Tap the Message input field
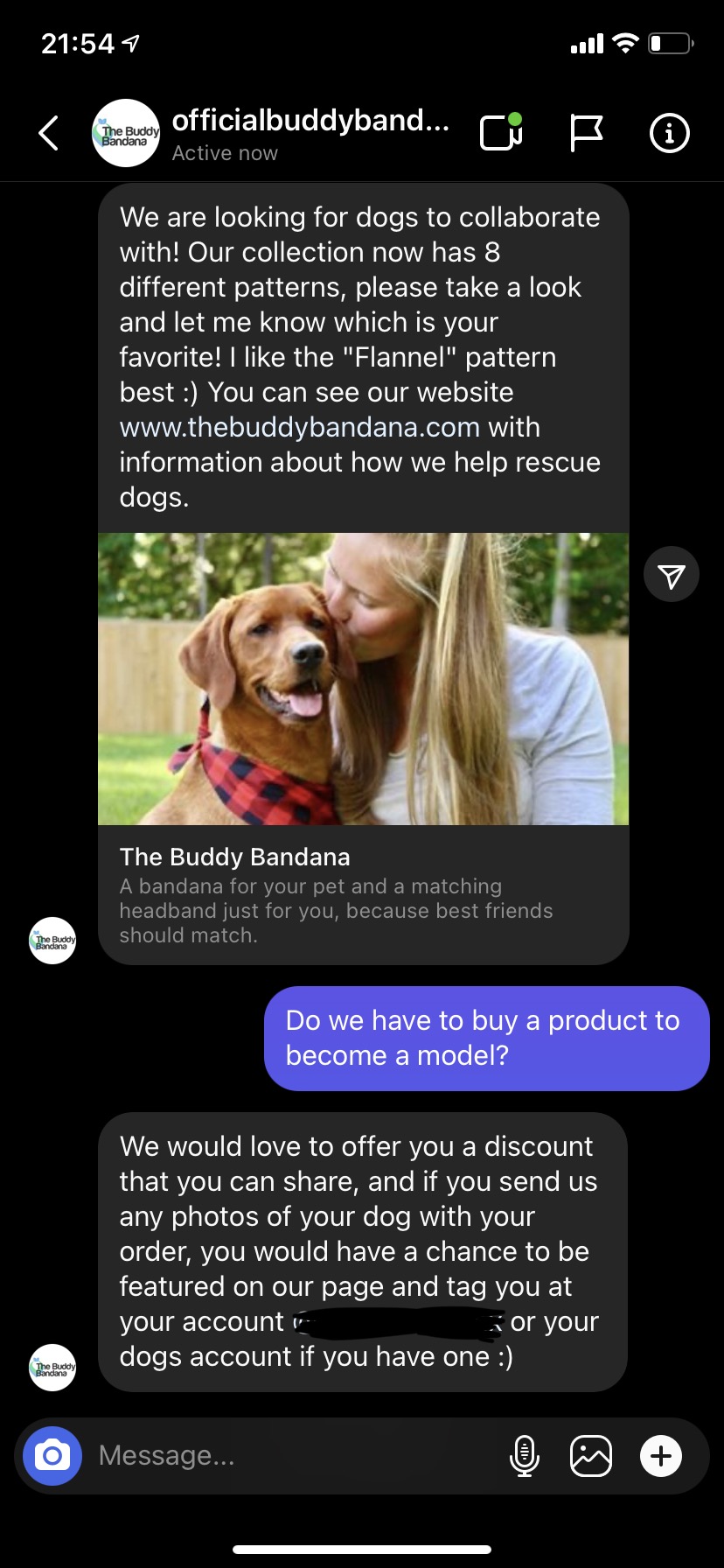This screenshot has width=724, height=1568. (289, 1456)
